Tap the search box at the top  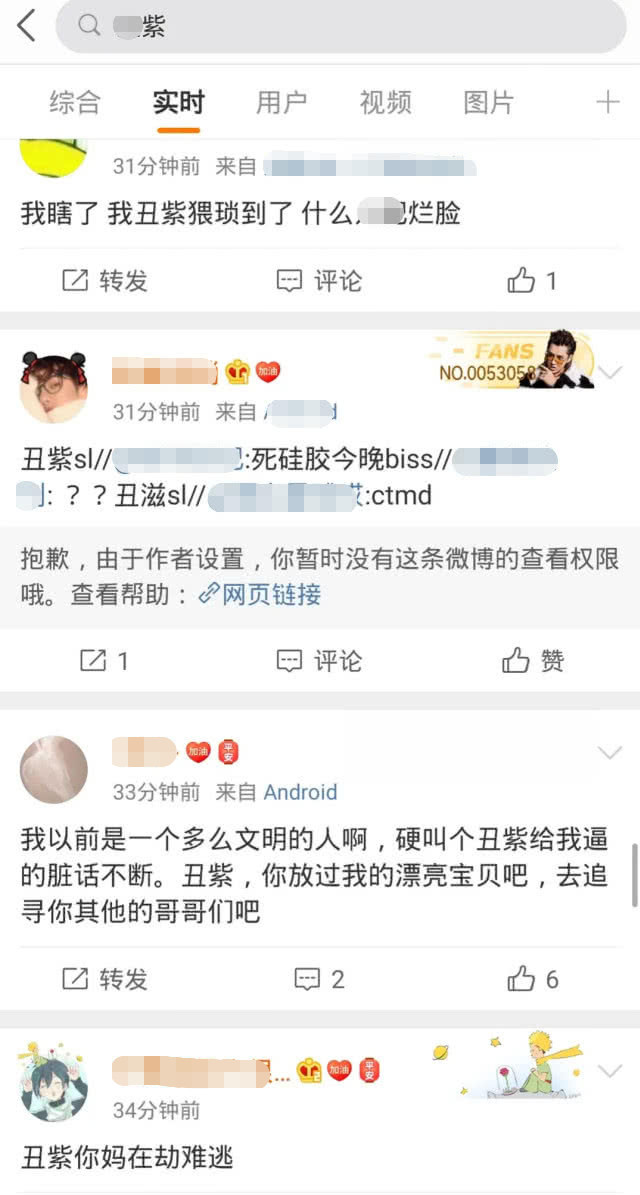[x=340, y=27]
